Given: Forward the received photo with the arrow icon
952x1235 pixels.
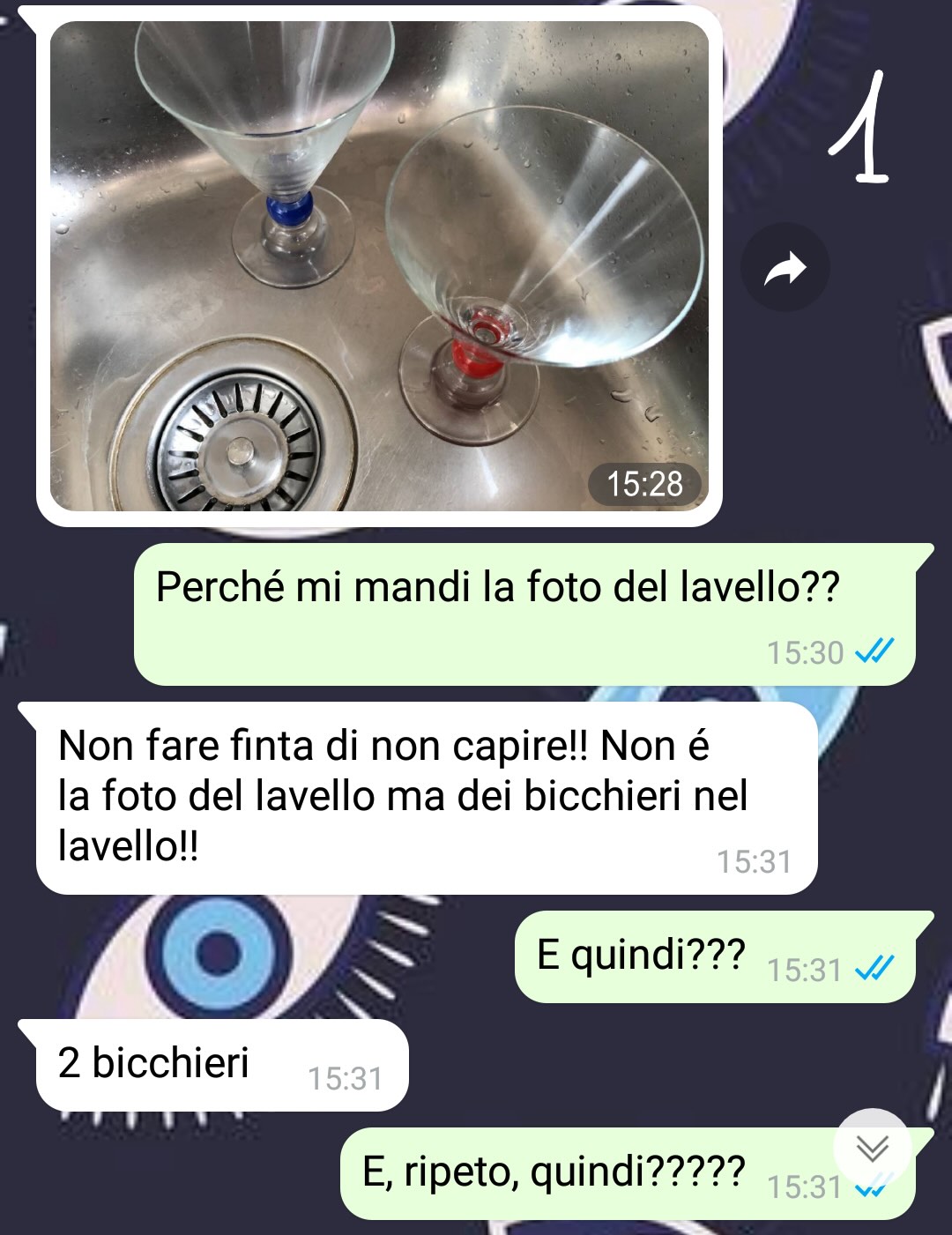Looking at the screenshot, I should tap(785, 269).
